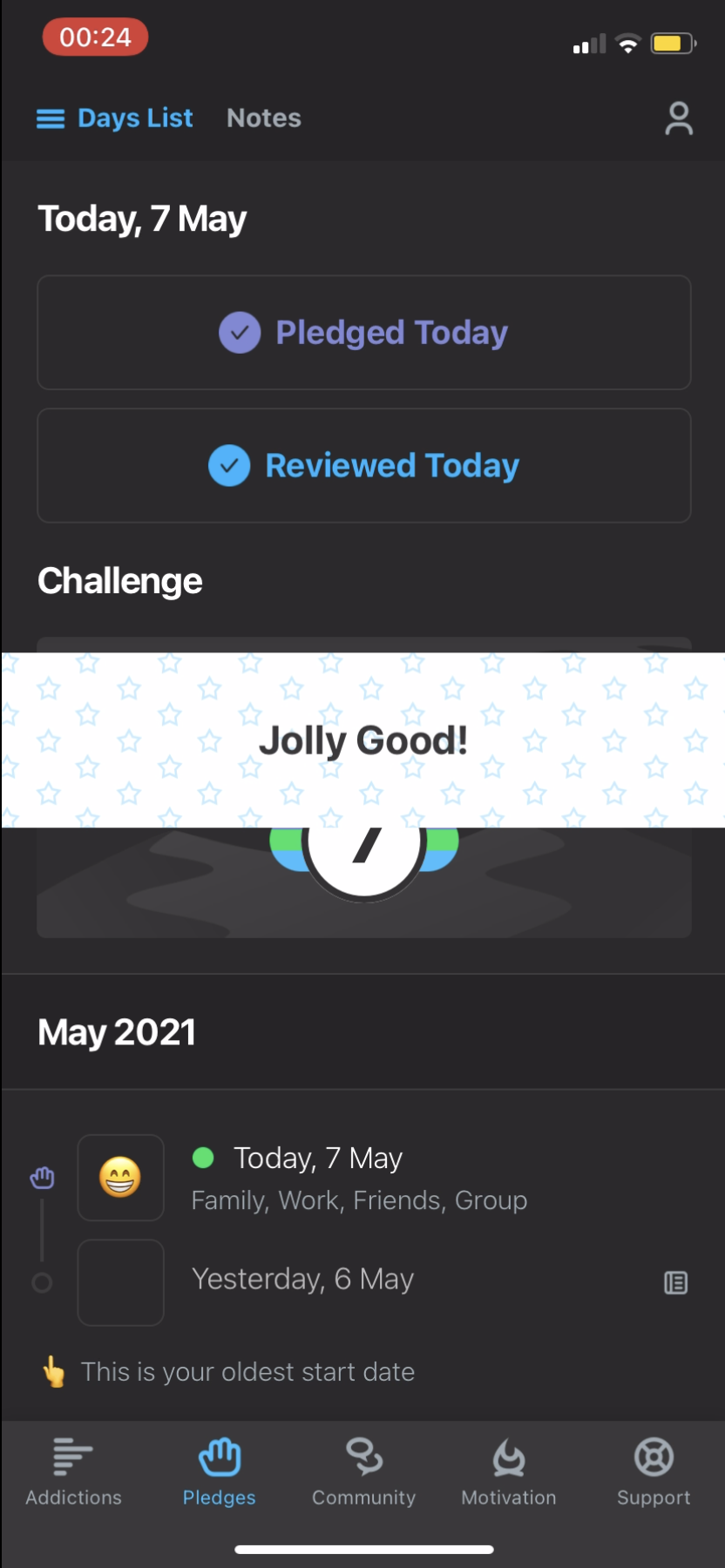Open the journal icon next to Yesterday
The image size is (725, 1568).
[x=675, y=1282]
